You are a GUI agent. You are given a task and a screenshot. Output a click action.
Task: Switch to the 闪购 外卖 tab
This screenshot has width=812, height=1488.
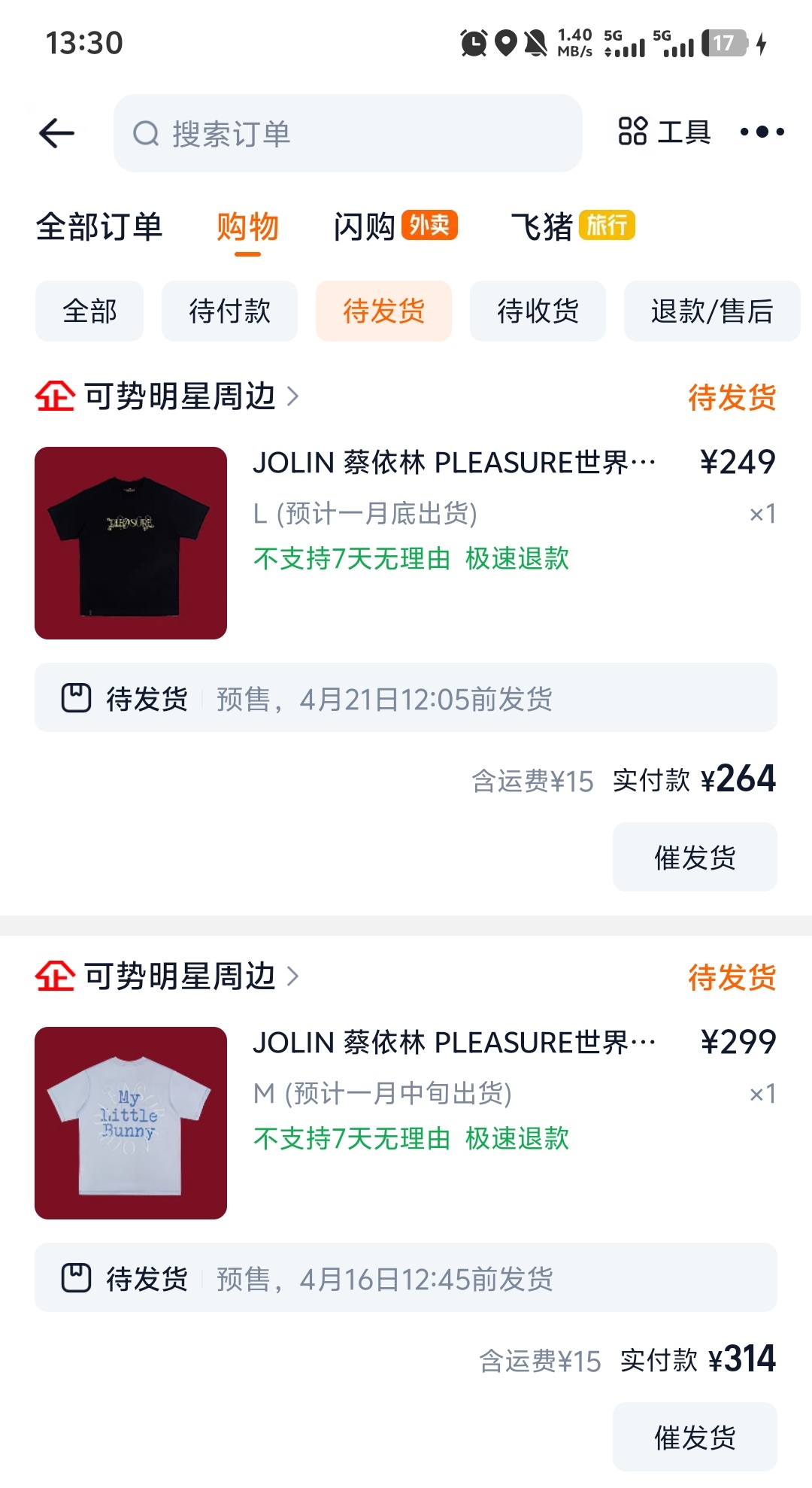(x=395, y=226)
